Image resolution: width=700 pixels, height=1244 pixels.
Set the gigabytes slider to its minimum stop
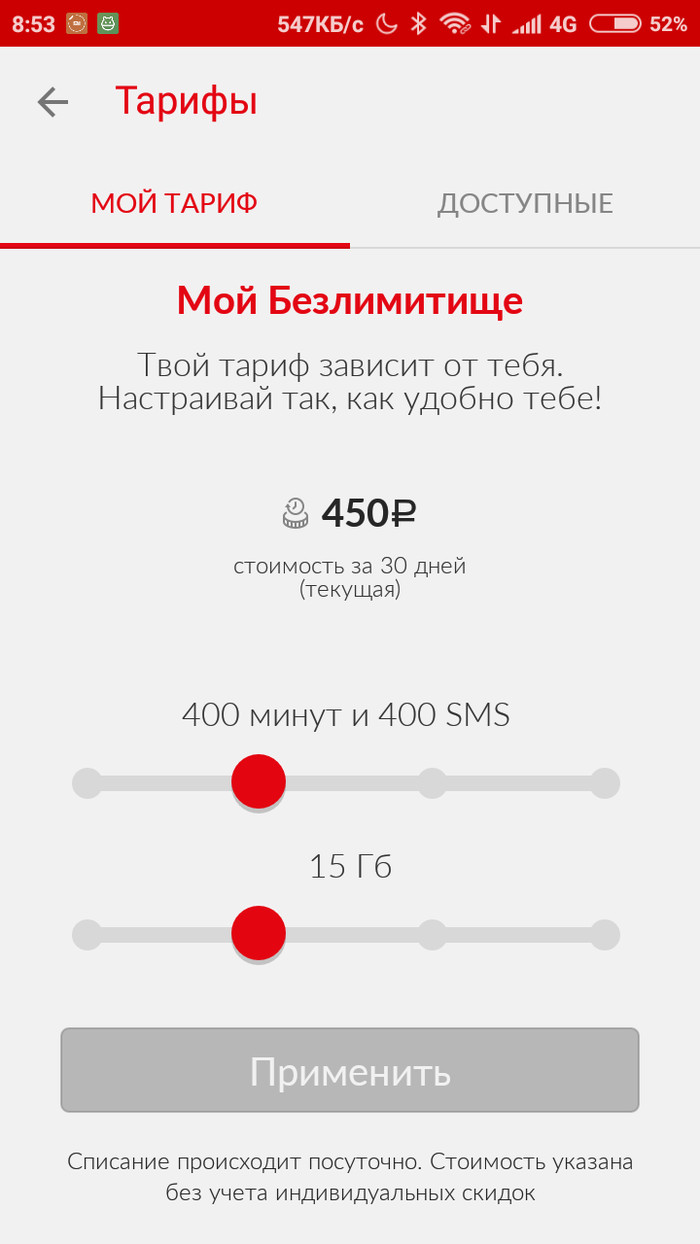[88, 935]
